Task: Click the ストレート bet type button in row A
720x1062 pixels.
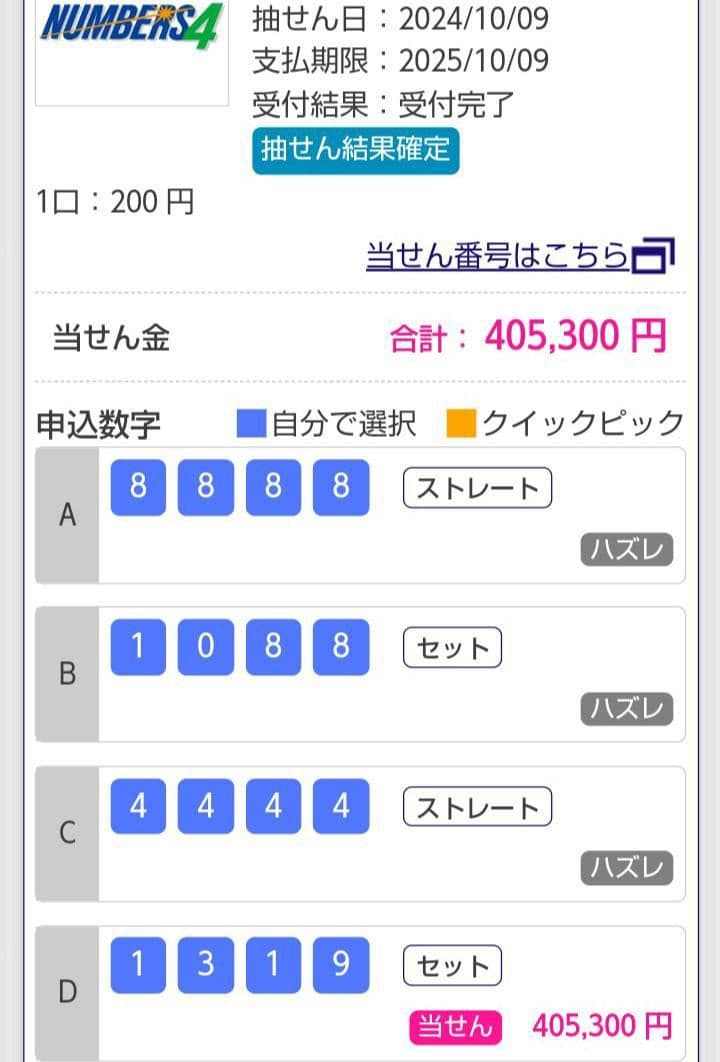Action: [478, 487]
